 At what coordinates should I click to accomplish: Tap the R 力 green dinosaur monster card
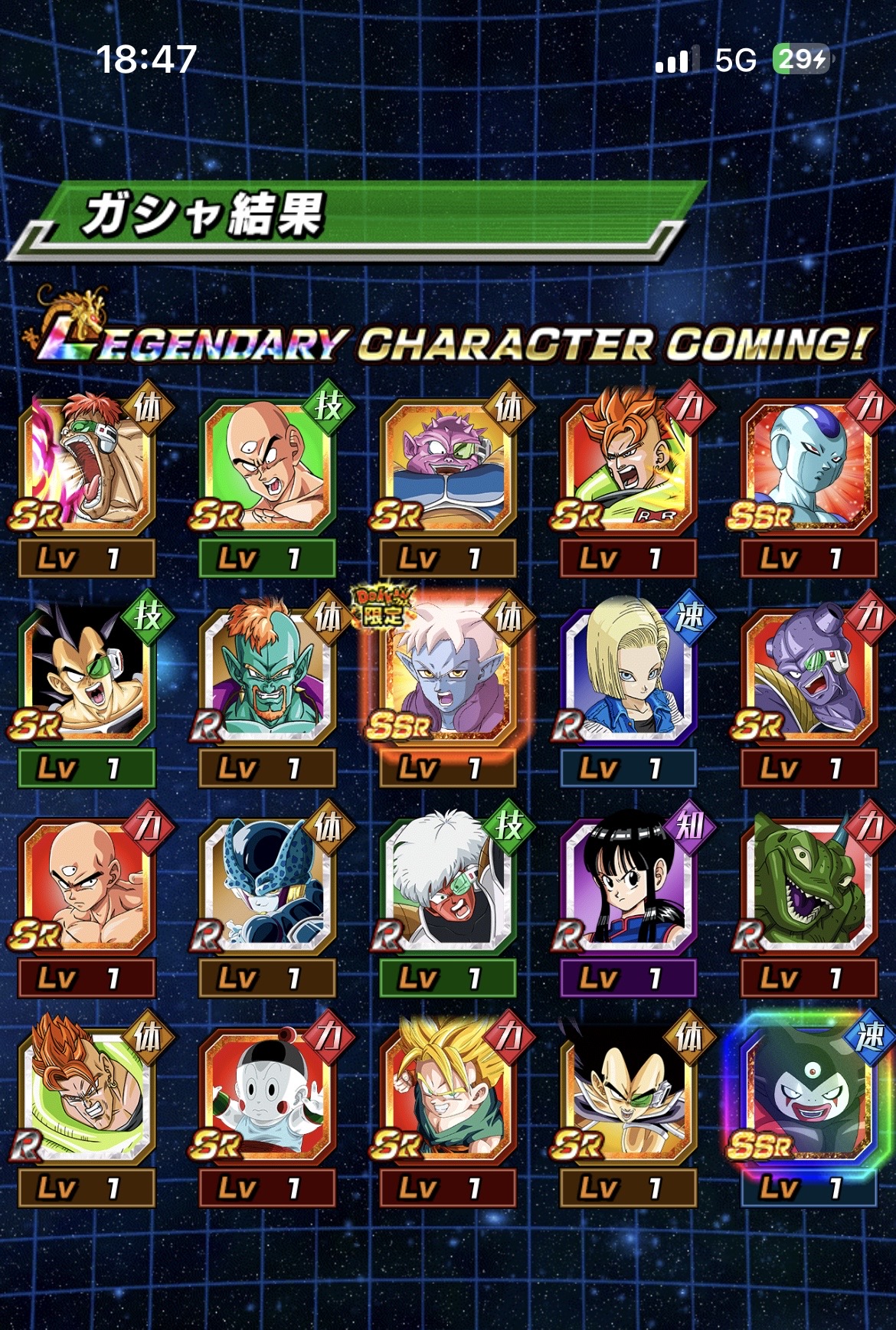(x=809, y=884)
